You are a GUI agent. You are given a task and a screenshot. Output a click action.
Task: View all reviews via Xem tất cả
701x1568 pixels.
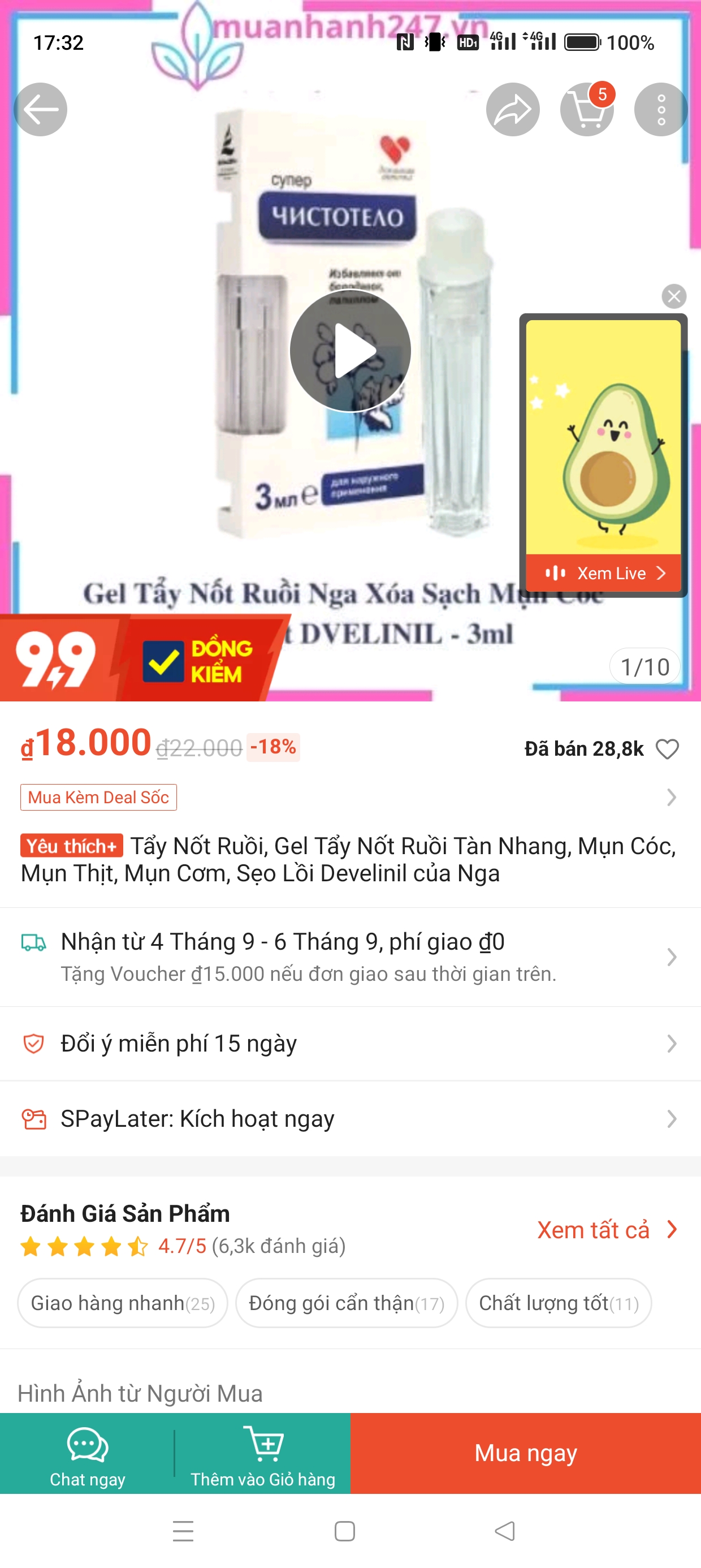click(x=606, y=1230)
